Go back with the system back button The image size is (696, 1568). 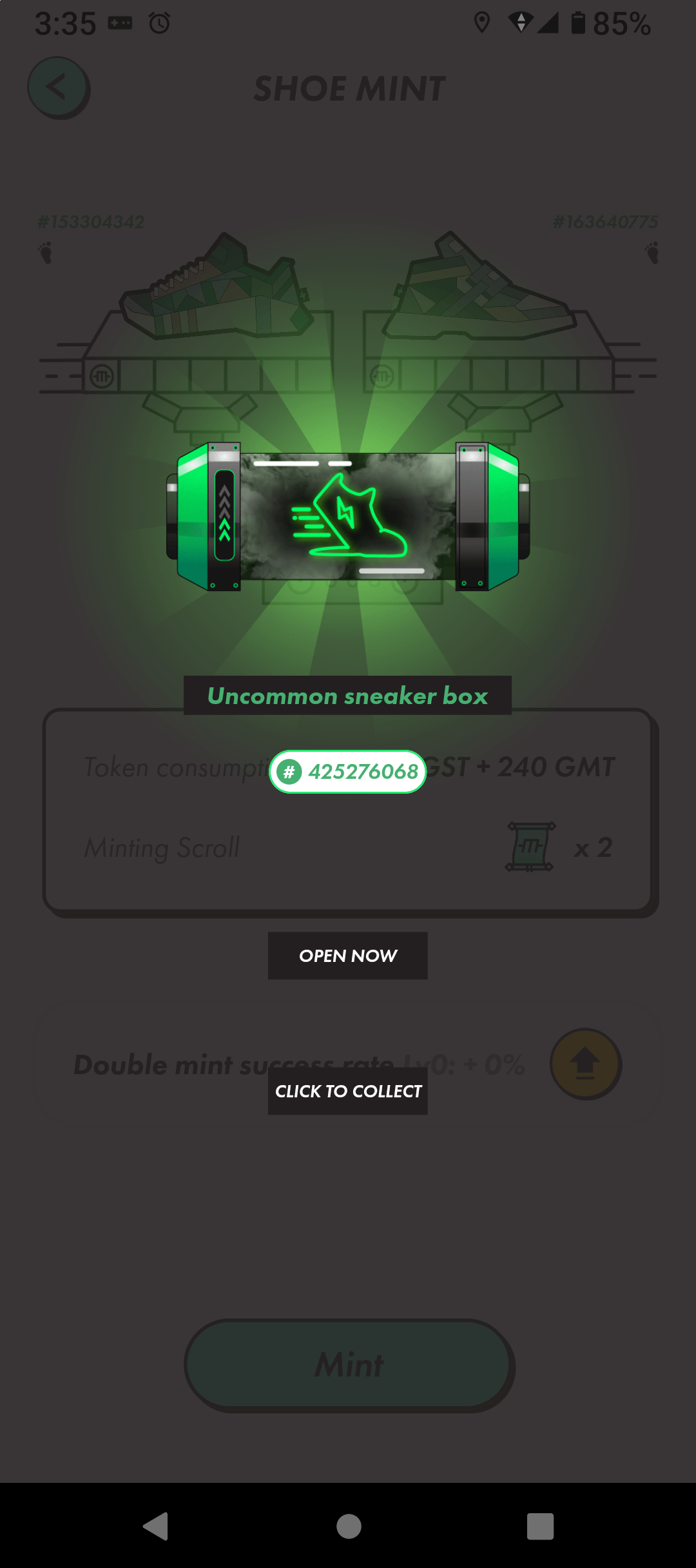click(155, 1526)
